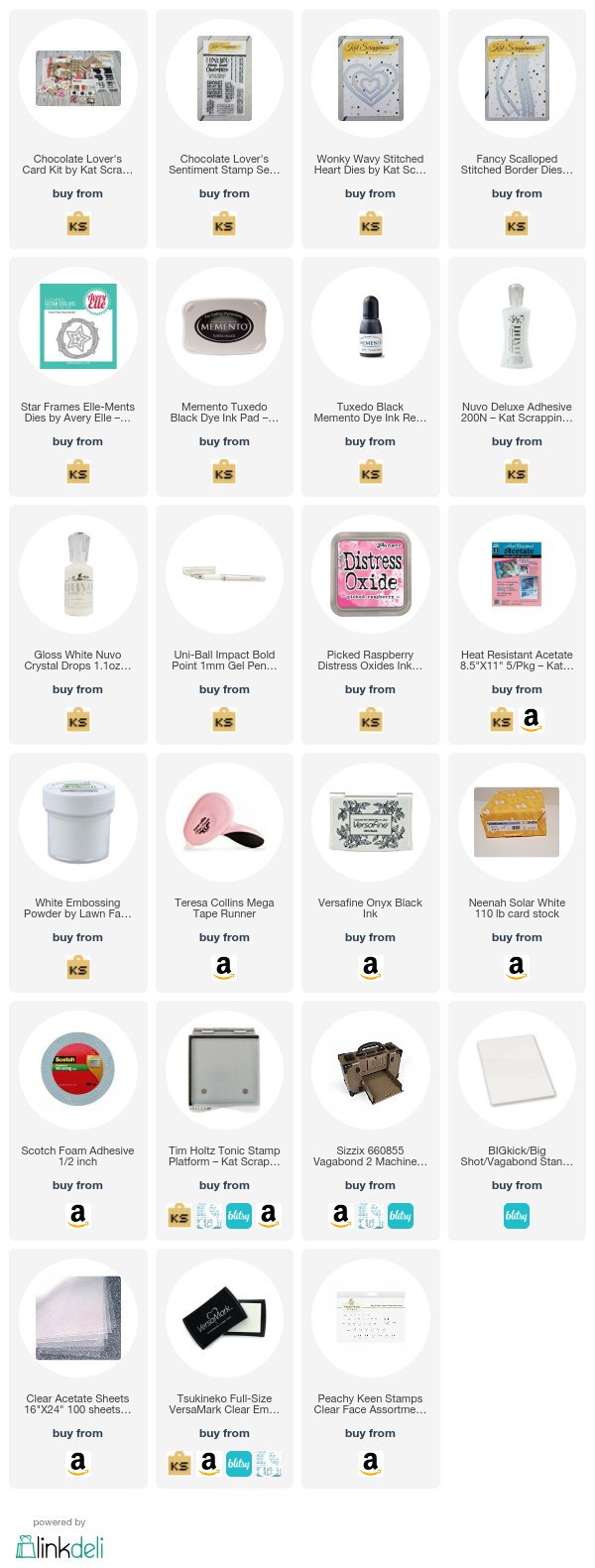Image resolution: width=595 pixels, height=1568 pixels.
Task: Buy BIGkick standard item from Blitsy
Action: (x=517, y=1216)
